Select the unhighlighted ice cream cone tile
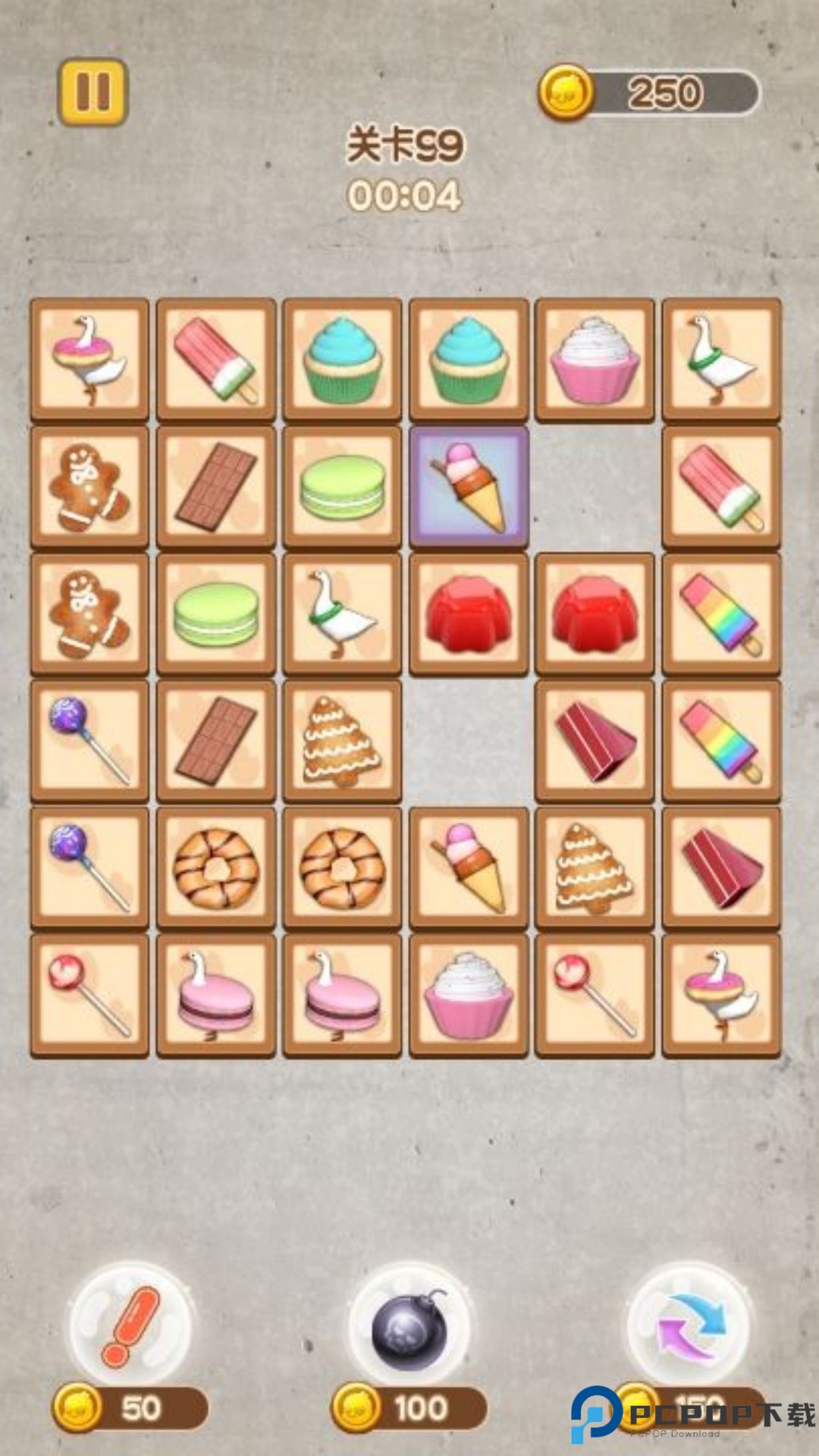 coord(469,868)
